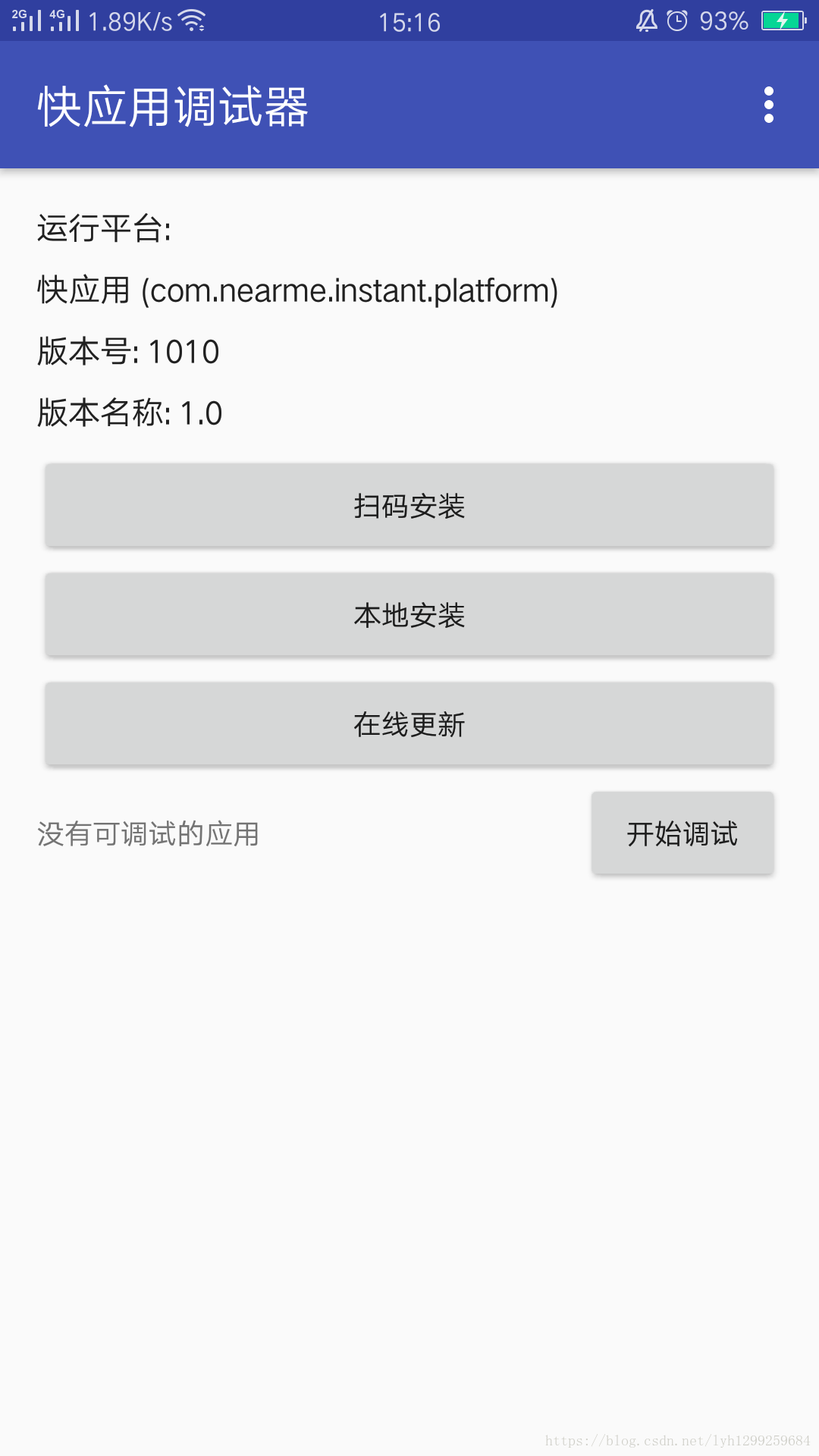Tap the 扫码安装 scan install button
Viewport: 819px width, 1456px height.
point(409,505)
